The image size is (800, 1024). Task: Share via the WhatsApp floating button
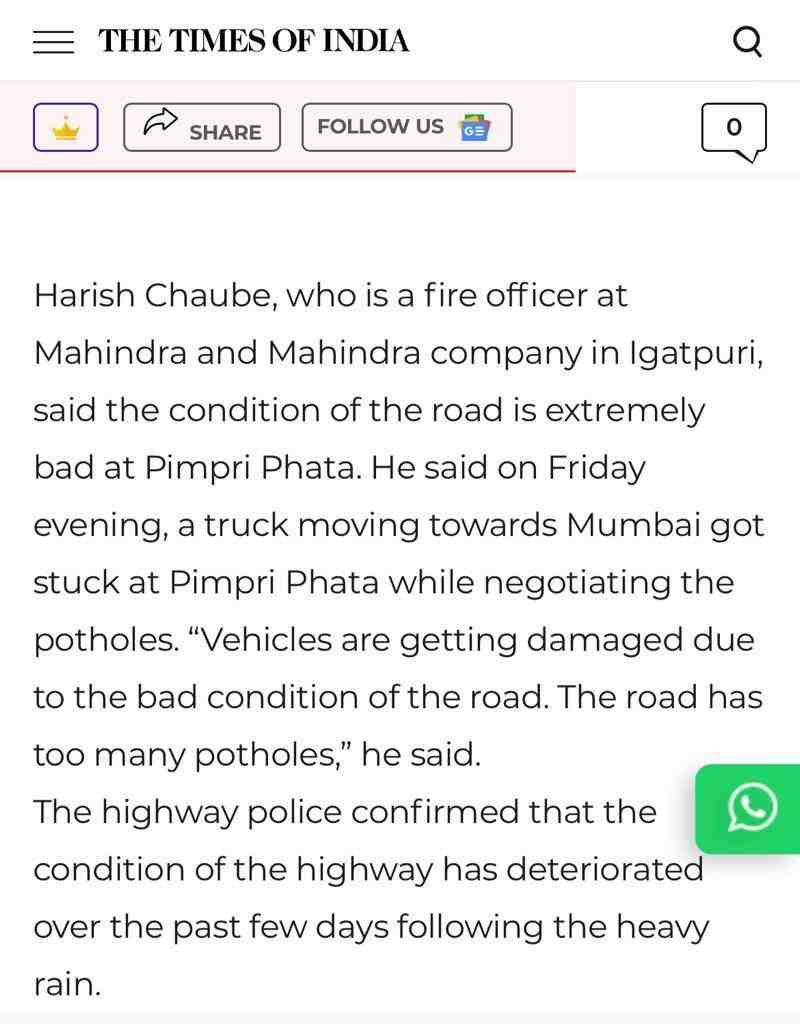point(752,808)
